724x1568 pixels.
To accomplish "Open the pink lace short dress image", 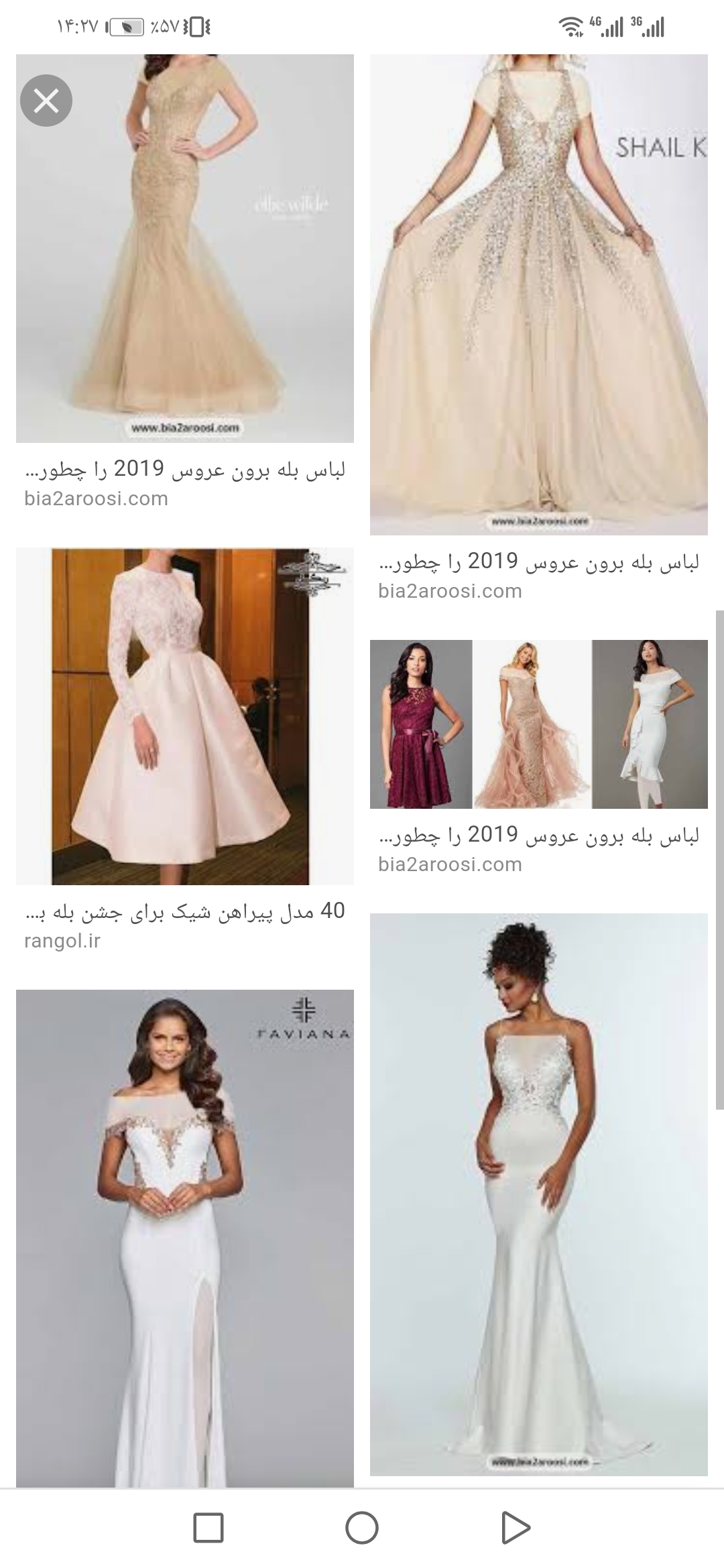I will pos(185,716).
